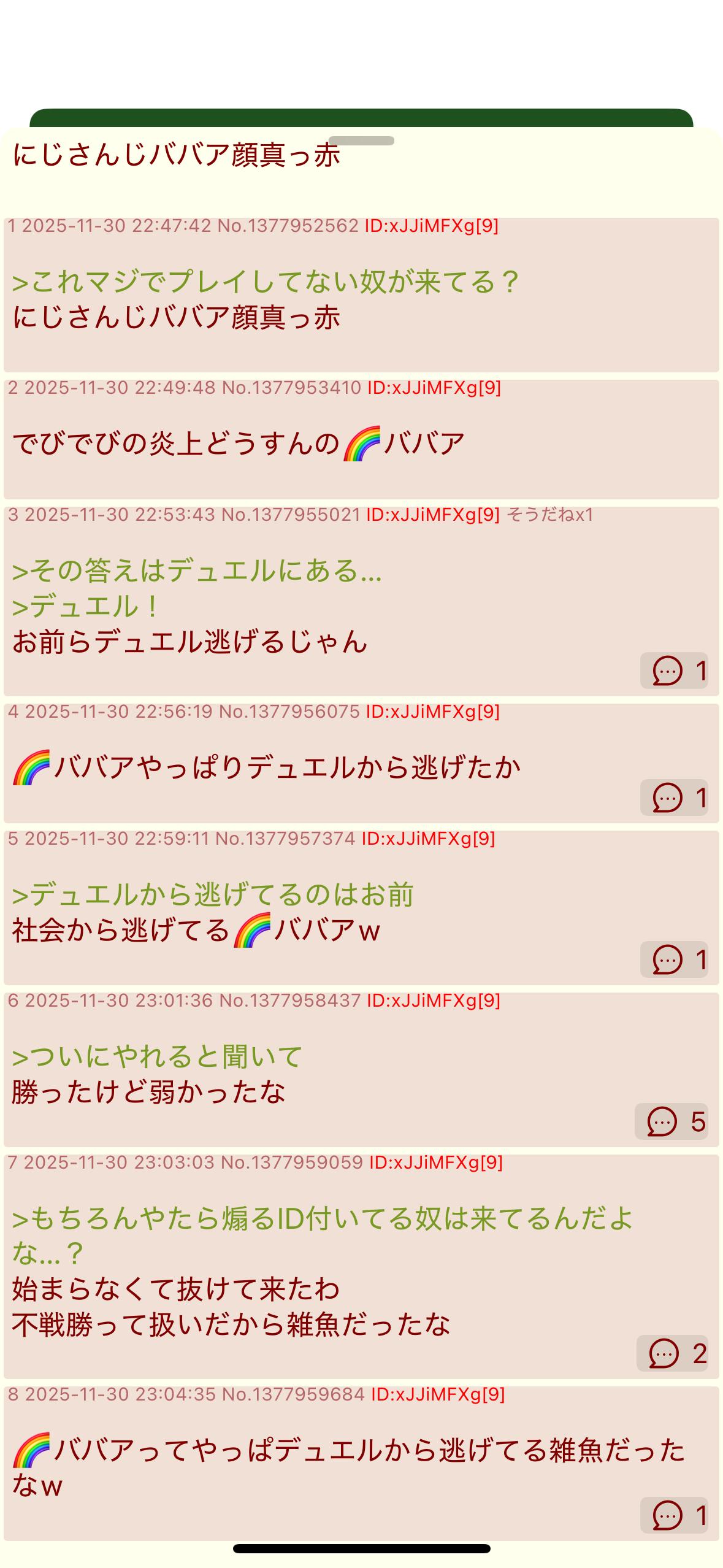Open the 5 replies on post No.1377958437
Image resolution: width=723 pixels, height=1568 pixels.
(671, 1121)
